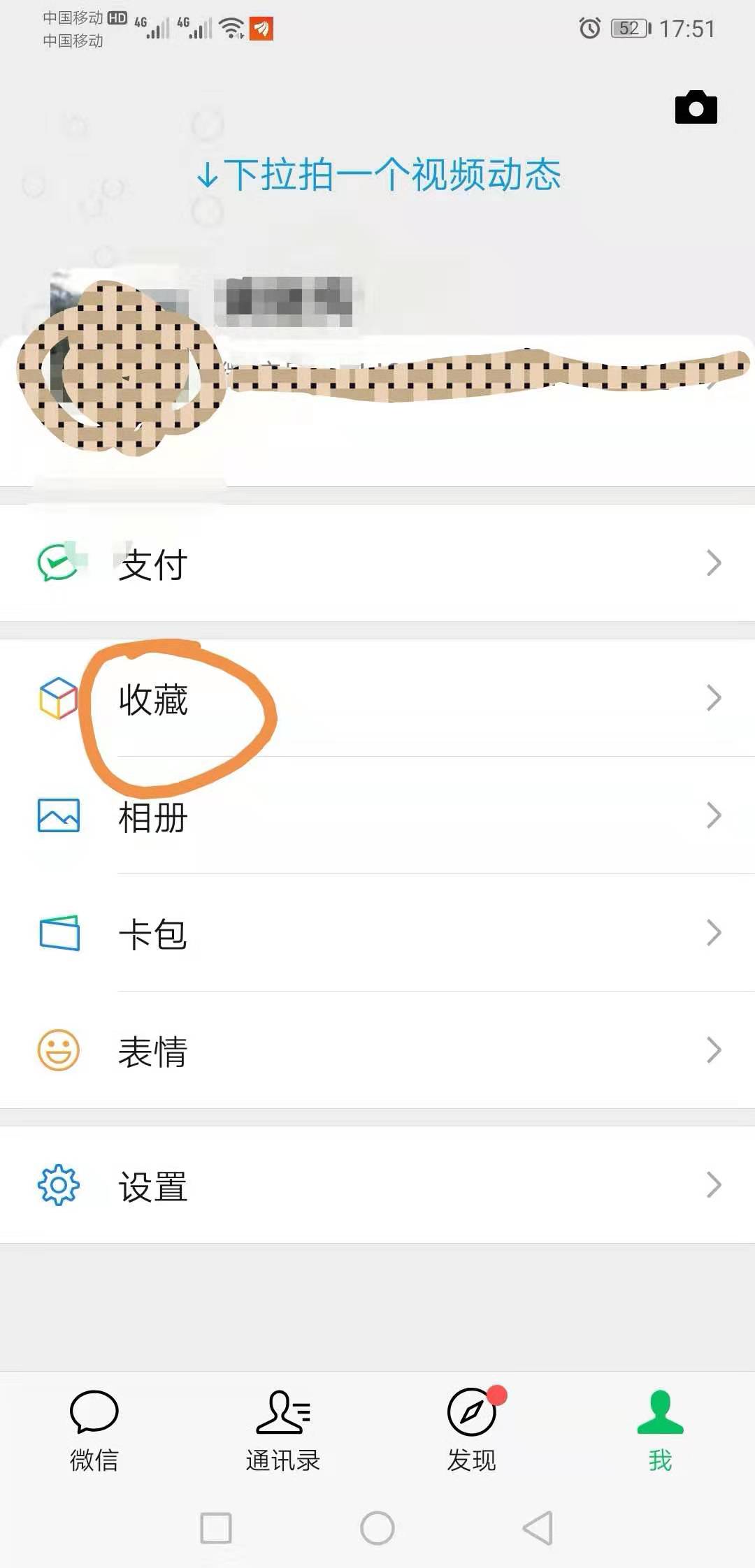The width and height of the screenshot is (755, 1568).
Task: Select the 我 (Me) tab
Action: point(660,1430)
